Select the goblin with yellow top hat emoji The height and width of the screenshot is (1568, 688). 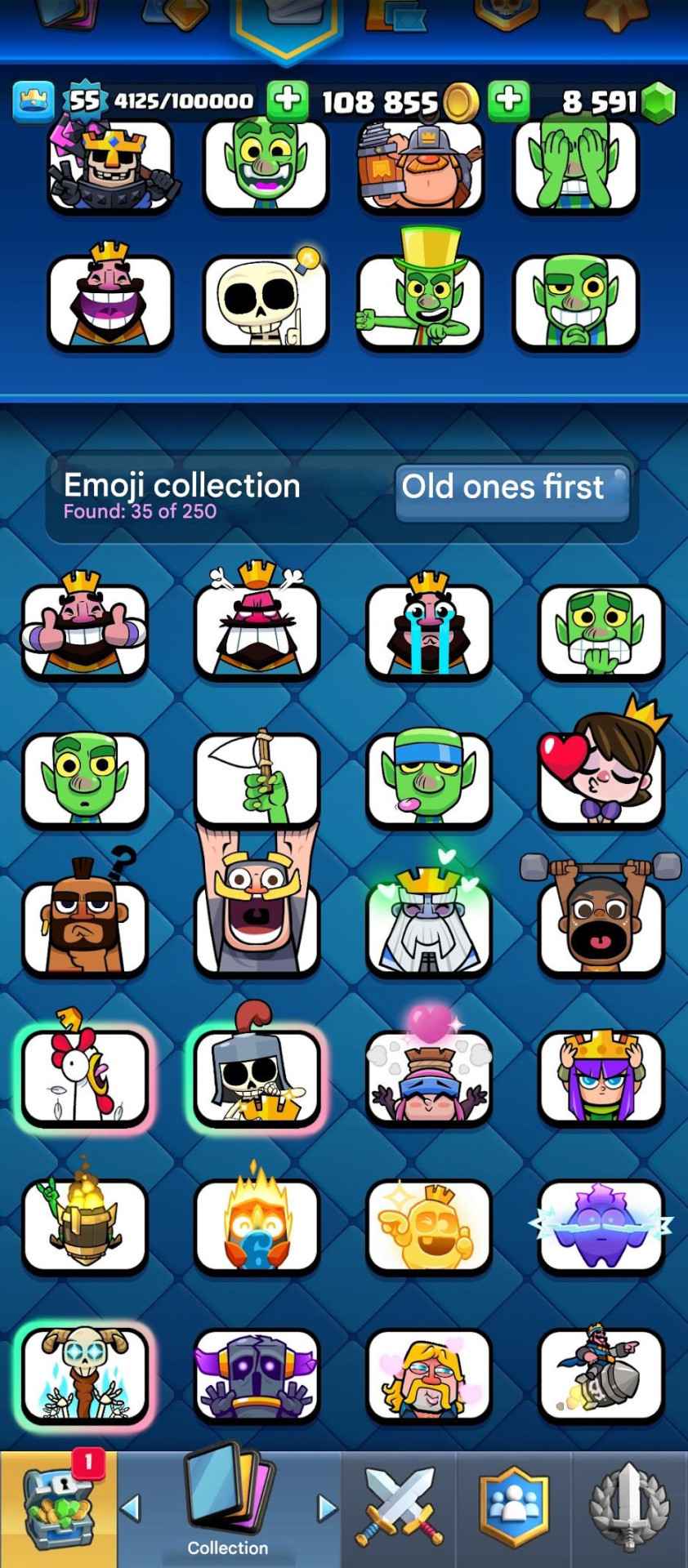(420, 301)
